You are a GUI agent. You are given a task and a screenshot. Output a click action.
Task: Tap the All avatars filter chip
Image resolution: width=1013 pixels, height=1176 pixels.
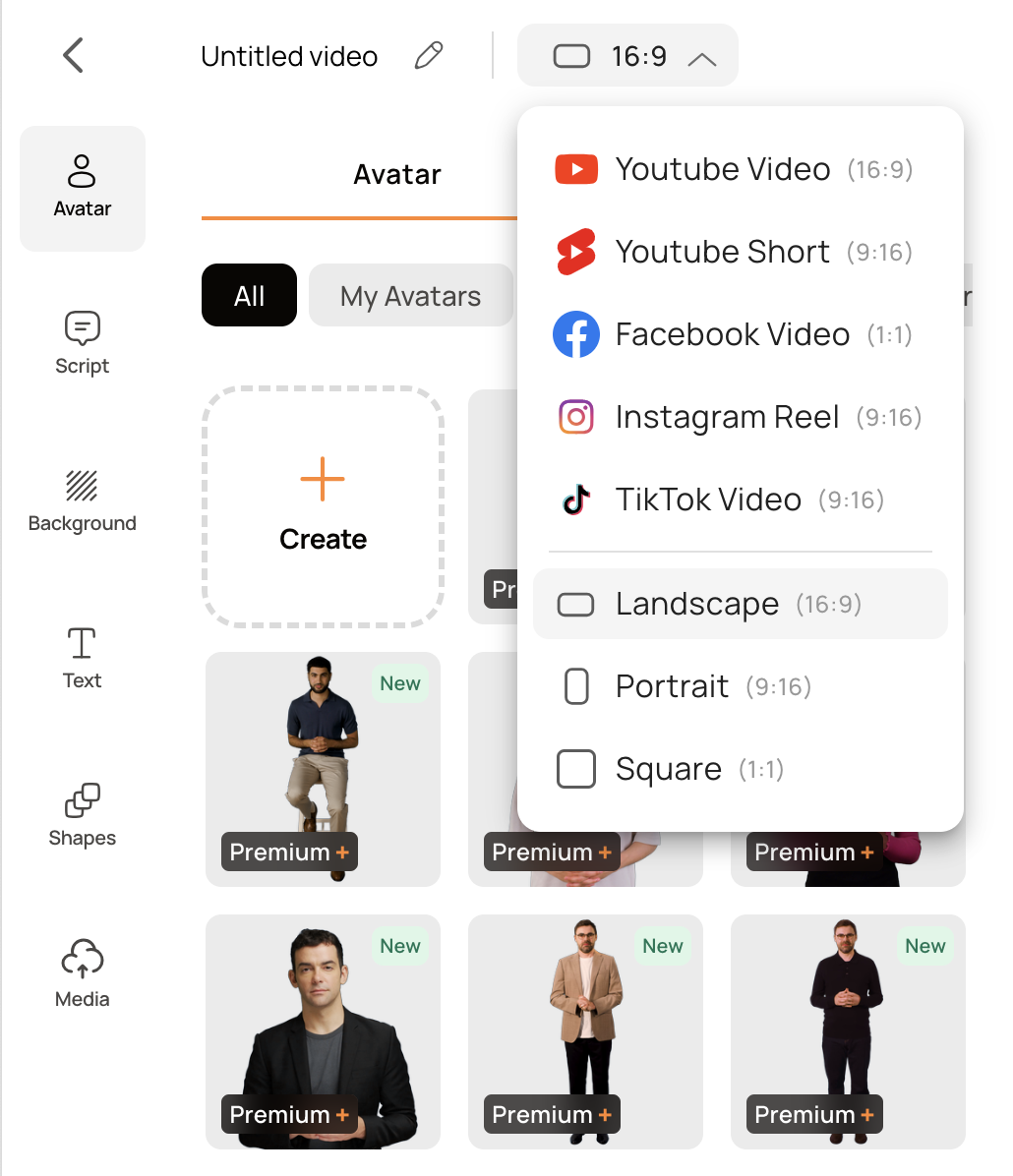[249, 295]
